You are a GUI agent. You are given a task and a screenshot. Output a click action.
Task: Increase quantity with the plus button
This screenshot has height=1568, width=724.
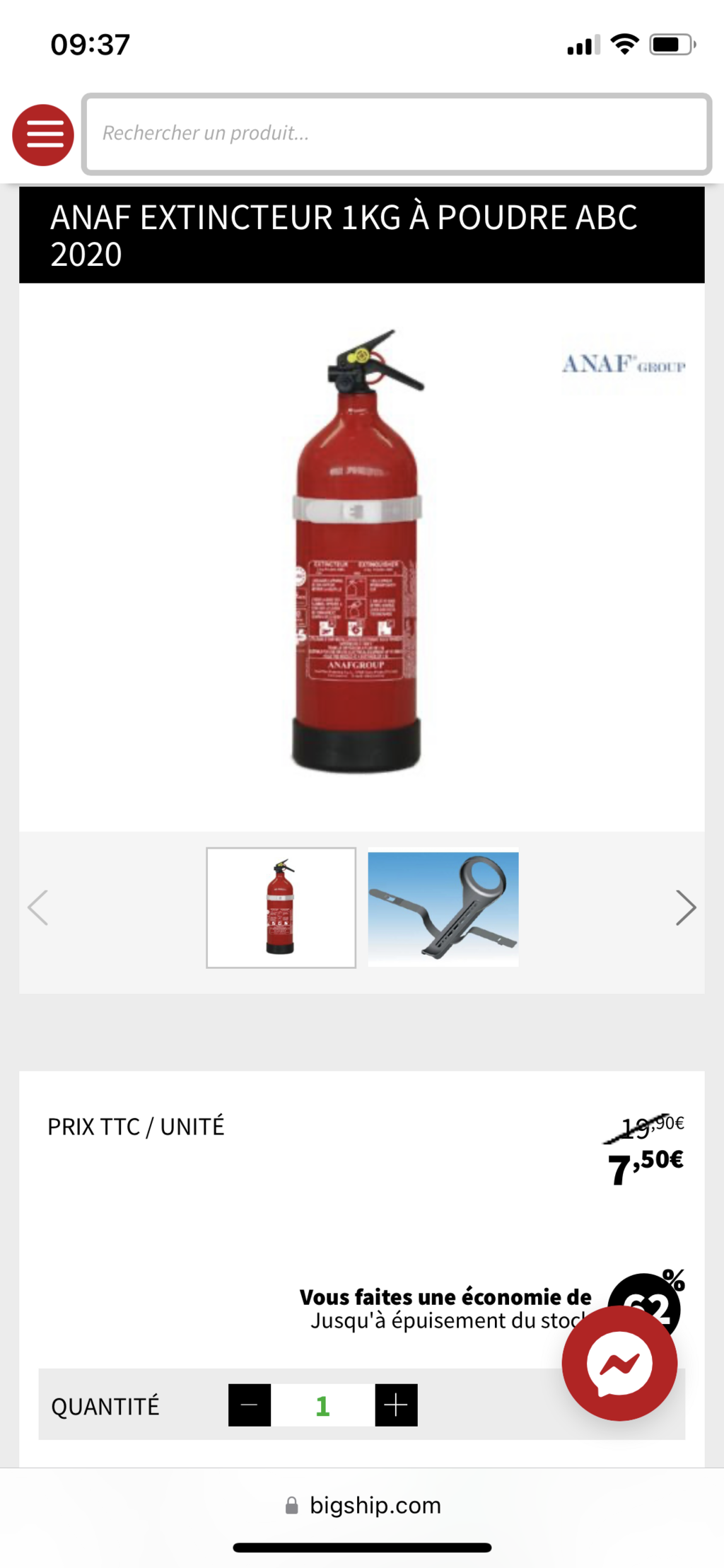(x=396, y=1405)
